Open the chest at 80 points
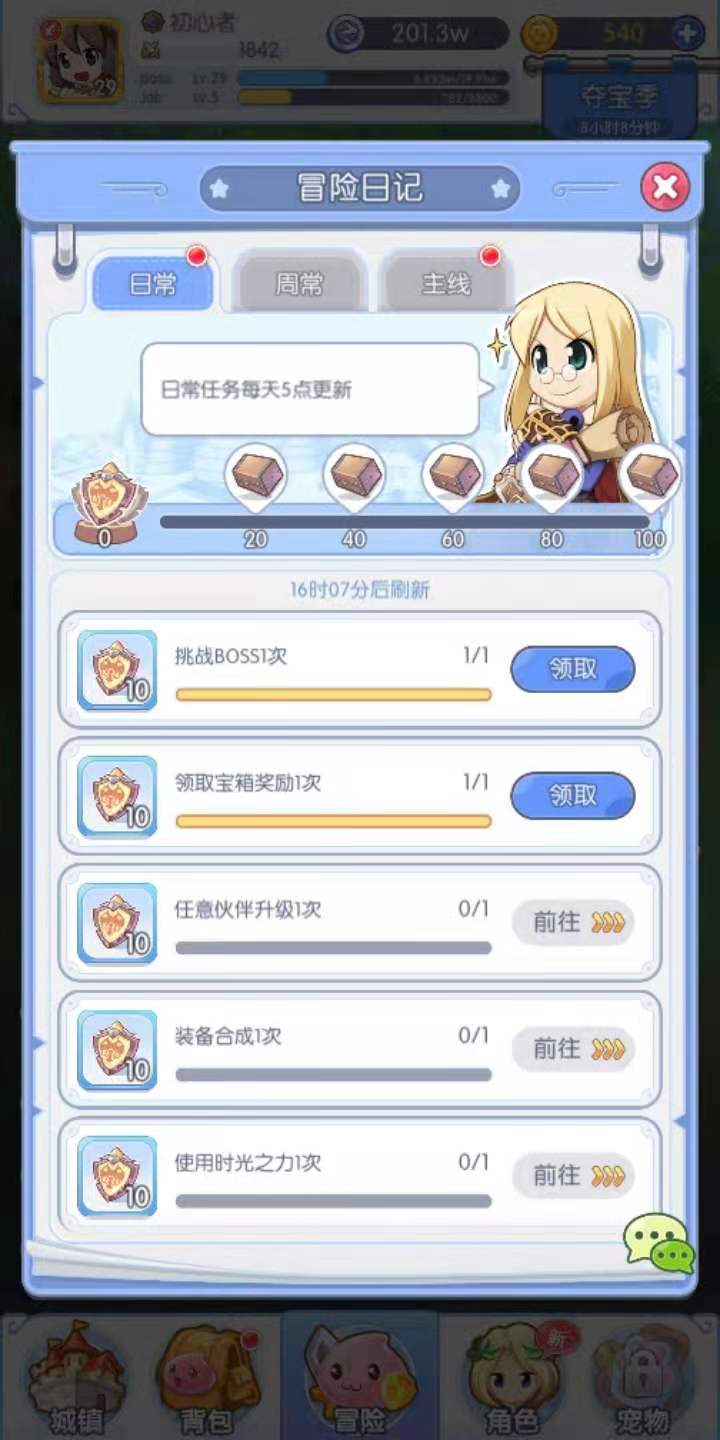Viewport: 720px width, 1440px height. click(x=551, y=471)
